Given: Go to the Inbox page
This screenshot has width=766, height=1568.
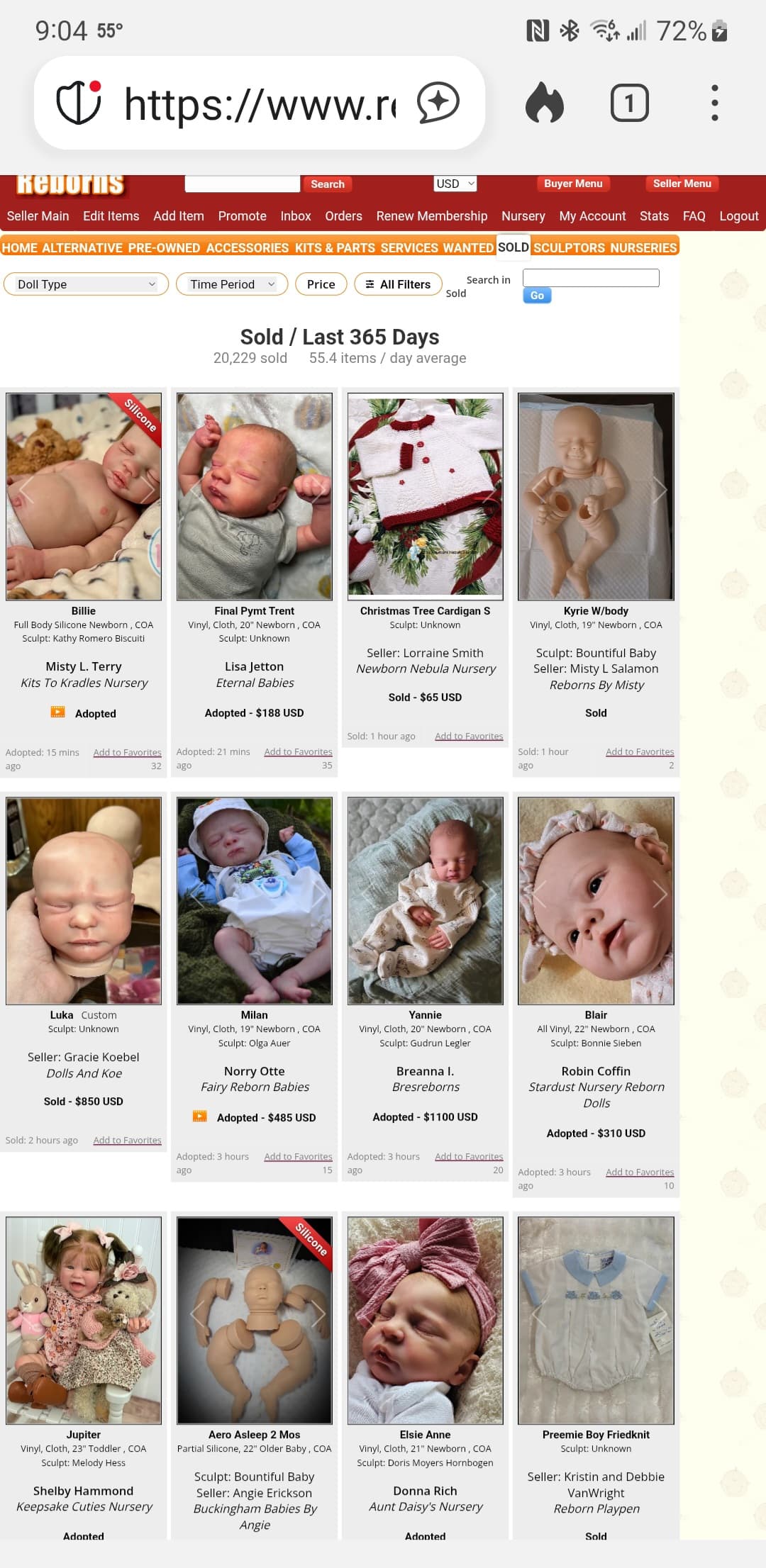Looking at the screenshot, I should (x=295, y=216).
